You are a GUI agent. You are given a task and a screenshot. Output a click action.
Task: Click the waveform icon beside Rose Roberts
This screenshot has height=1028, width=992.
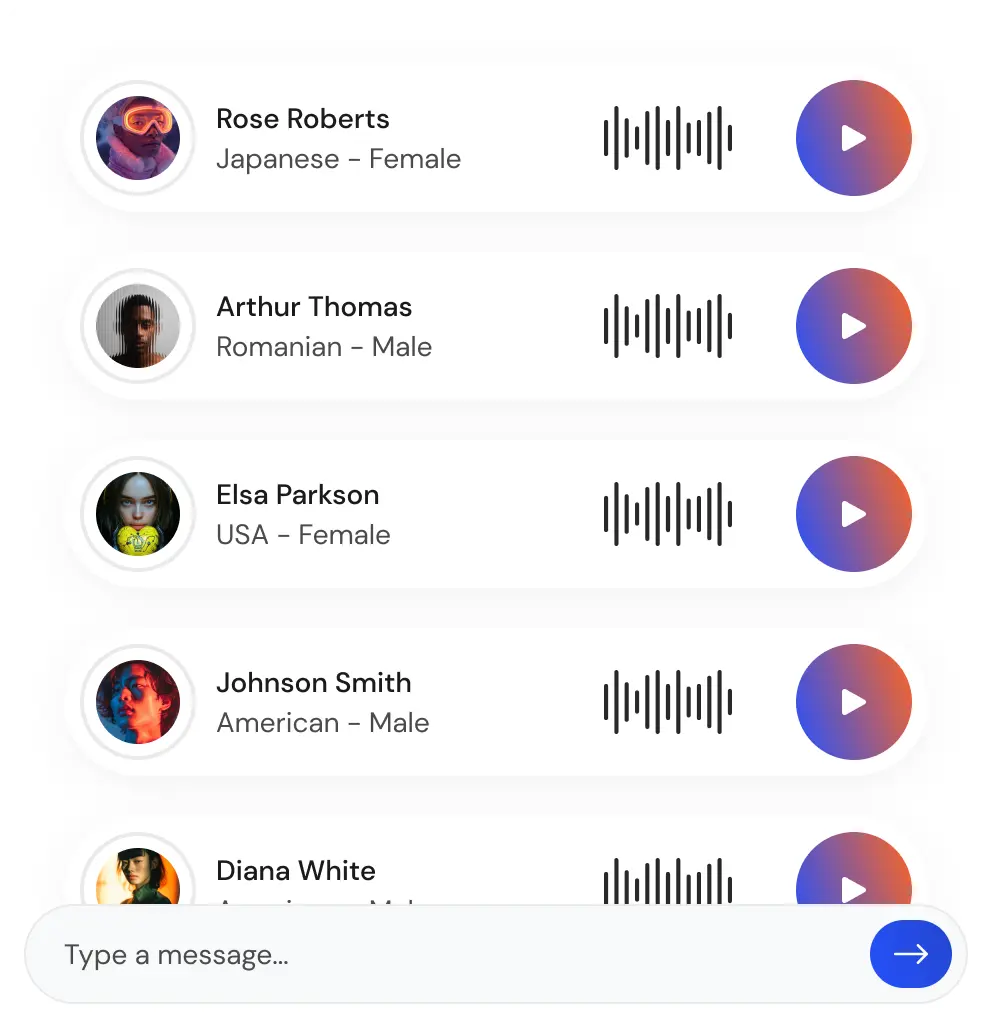[667, 138]
